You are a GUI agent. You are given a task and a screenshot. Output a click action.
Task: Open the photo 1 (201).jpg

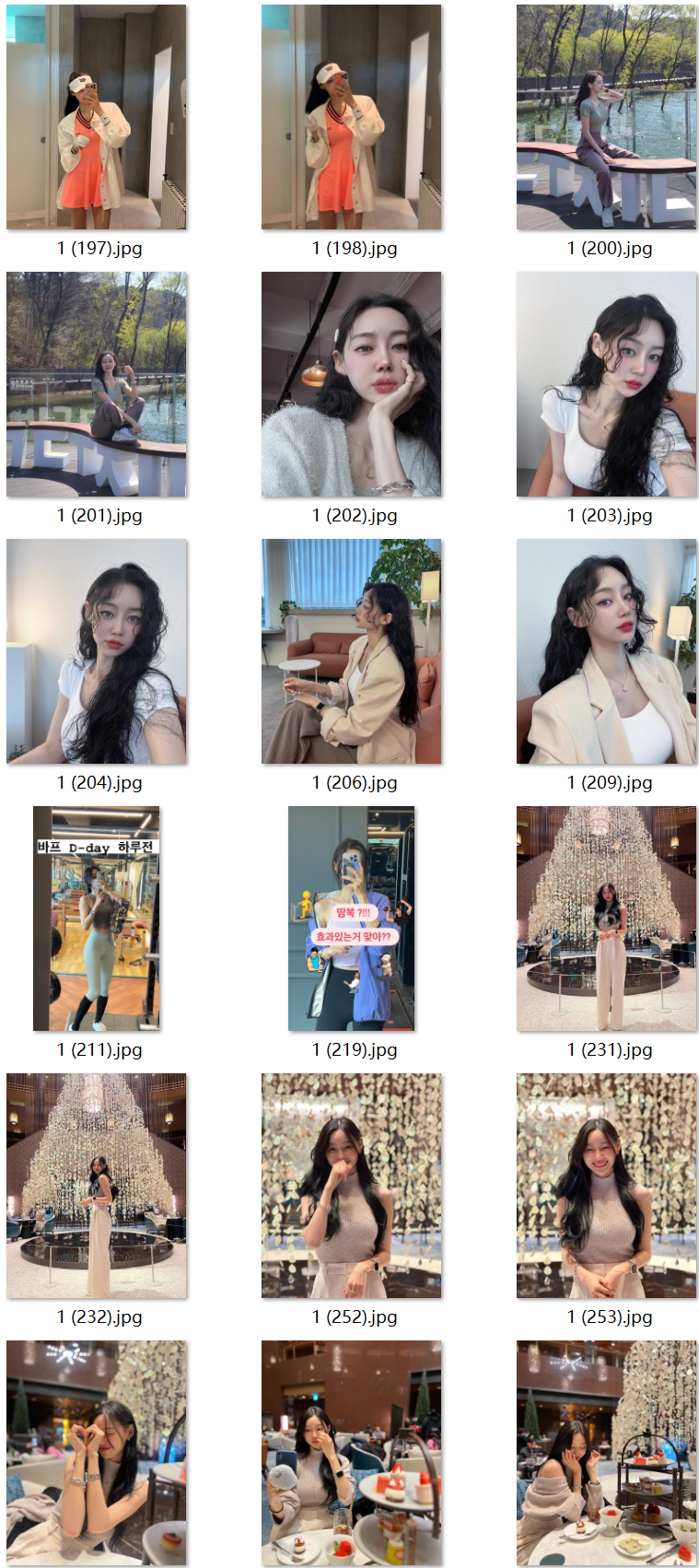point(97,384)
